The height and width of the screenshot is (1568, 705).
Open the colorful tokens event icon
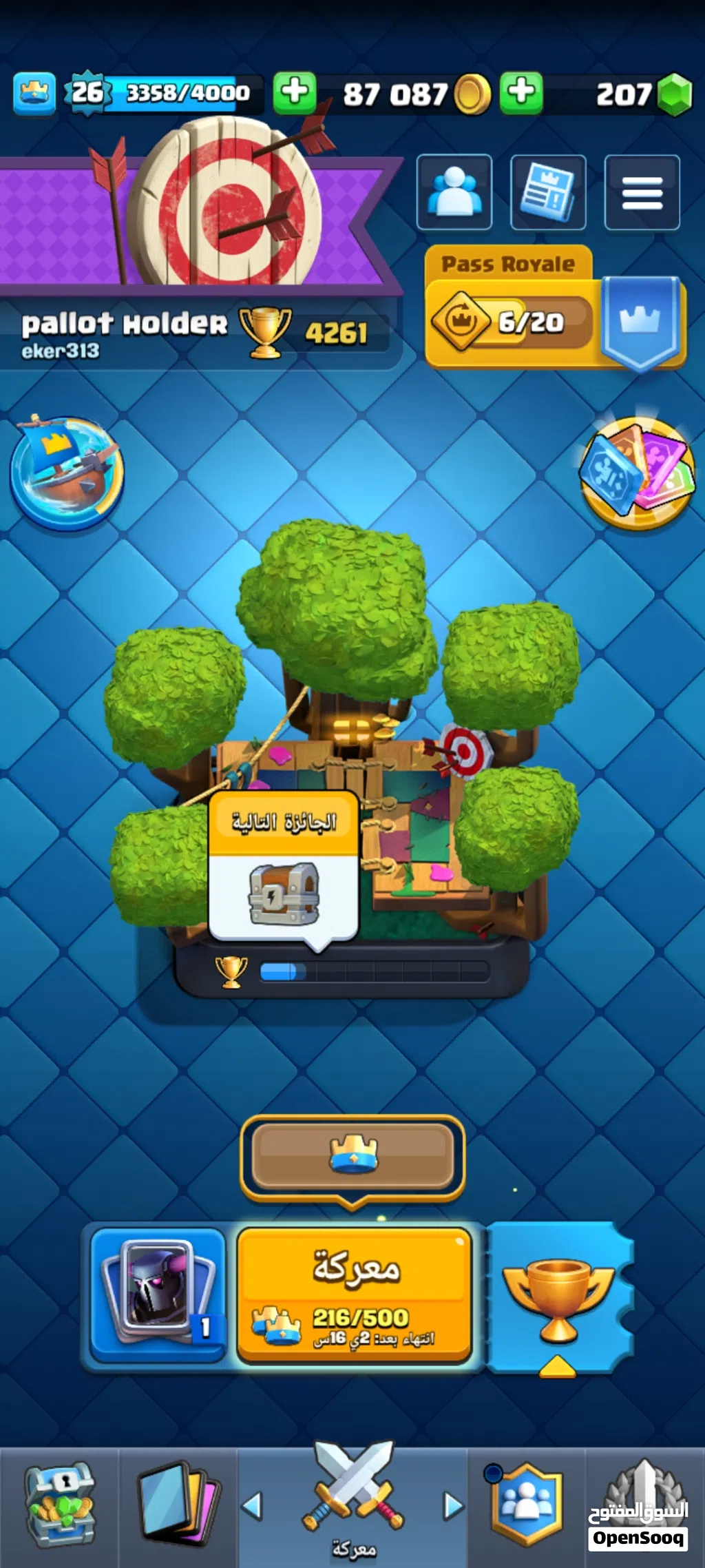click(637, 473)
